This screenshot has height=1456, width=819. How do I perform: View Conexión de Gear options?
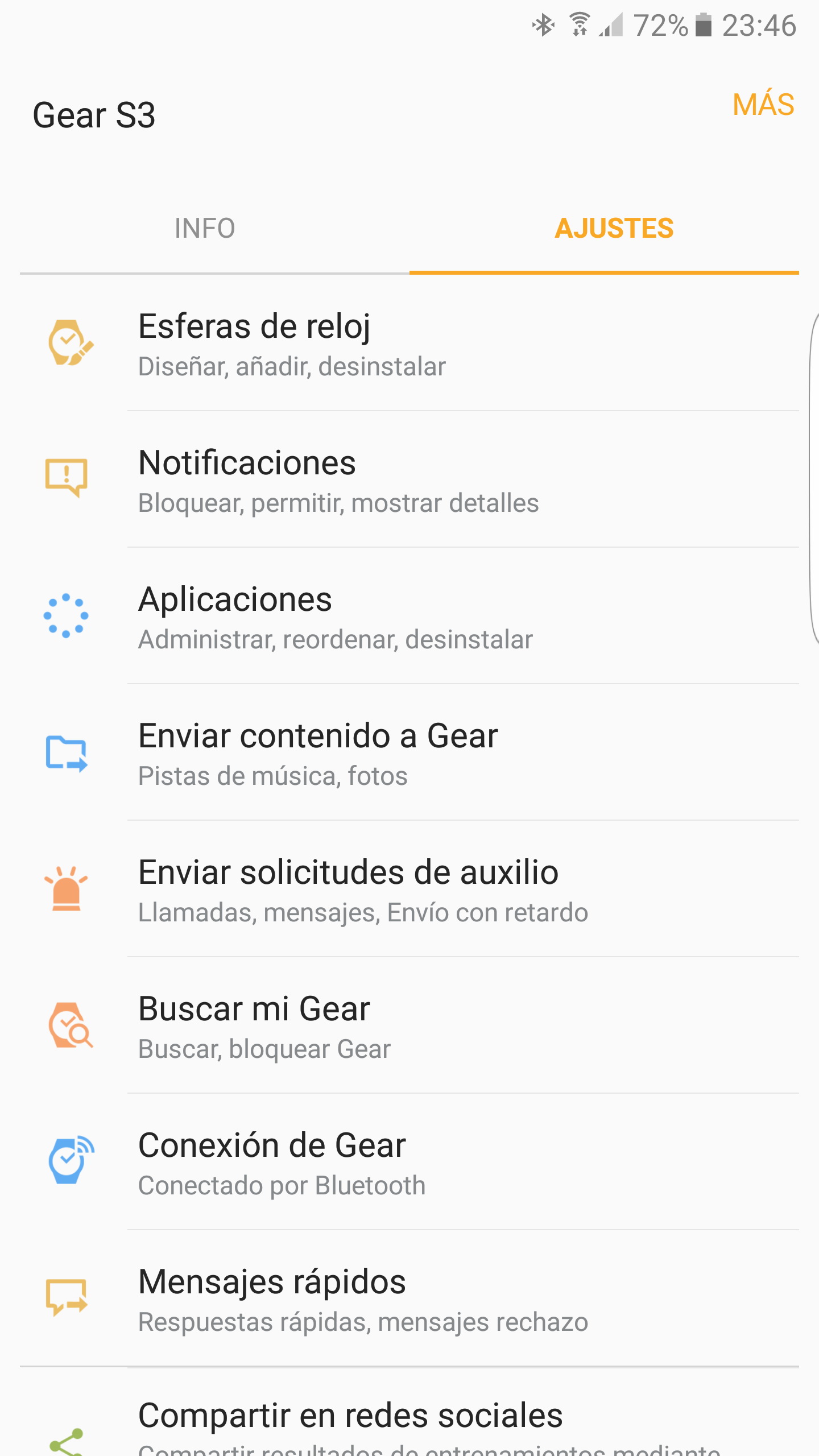409,1163
